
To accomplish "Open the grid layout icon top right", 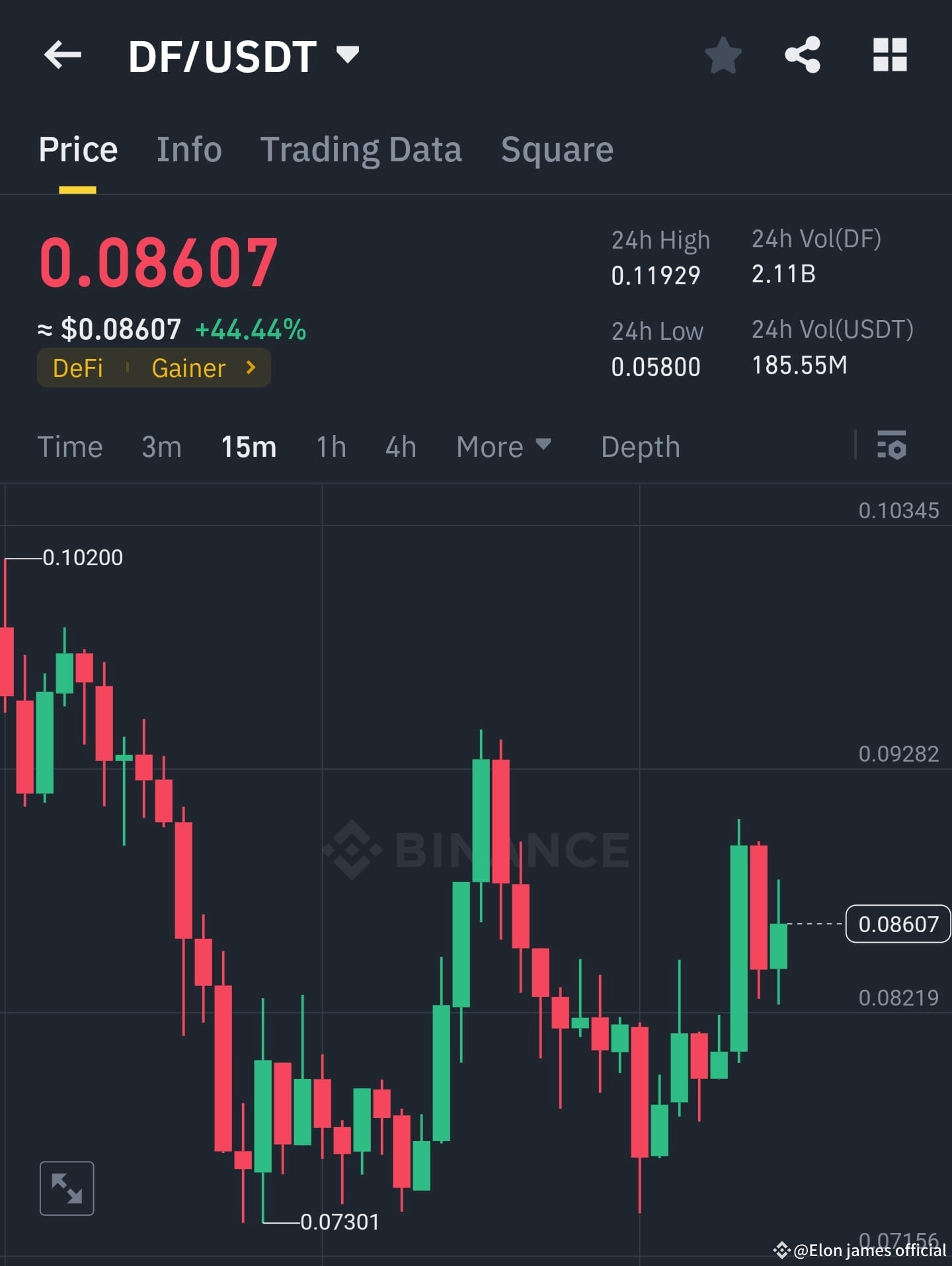I will pyautogui.click(x=891, y=56).
